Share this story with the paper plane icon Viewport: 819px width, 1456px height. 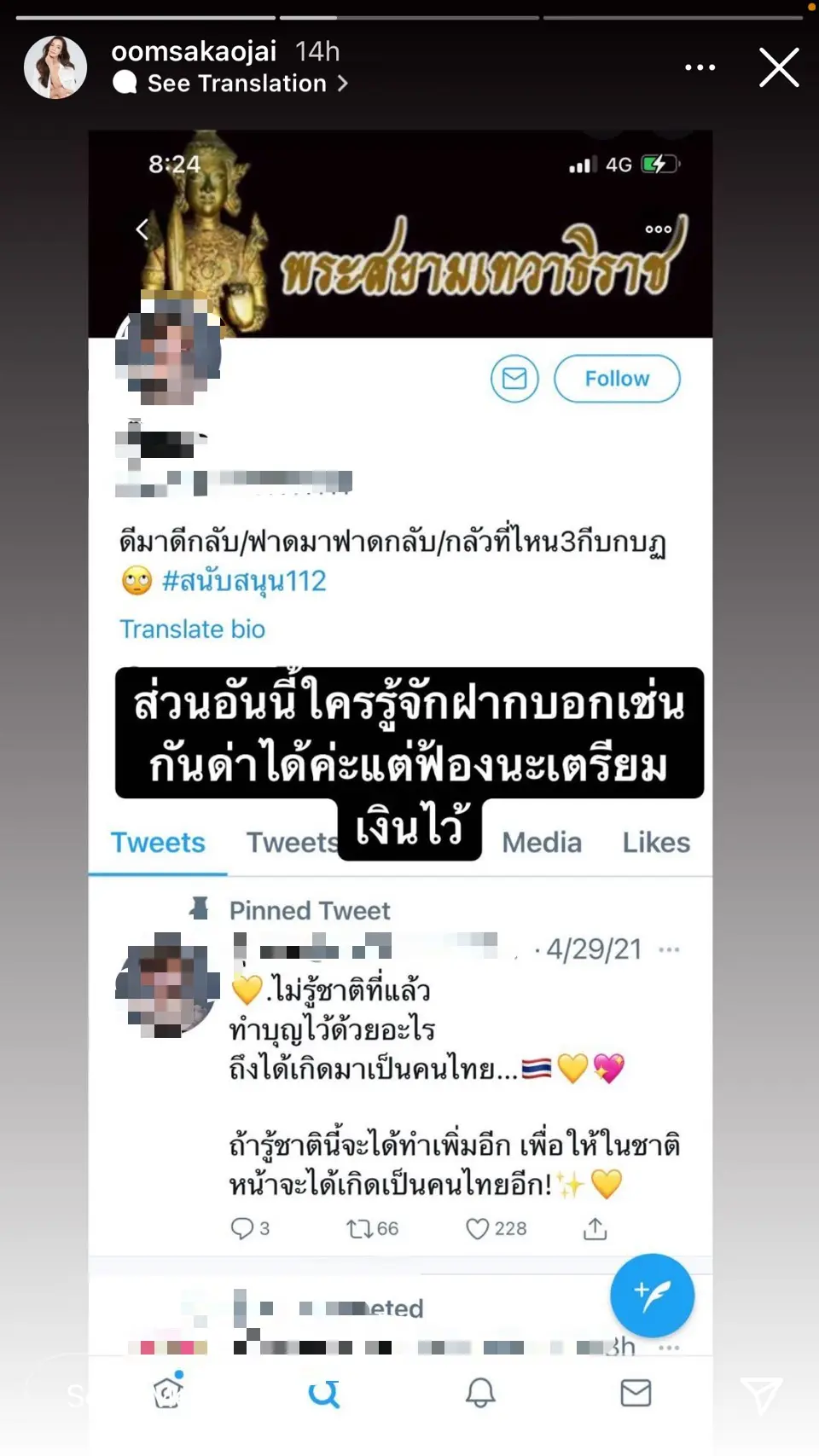pyautogui.click(x=760, y=1395)
